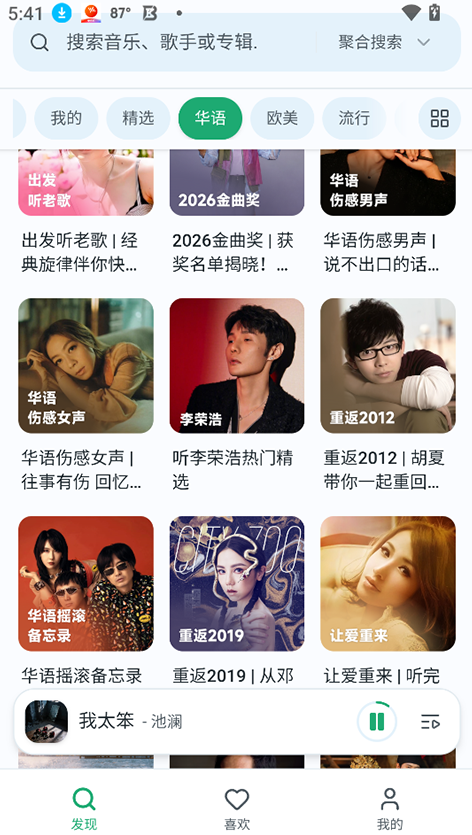The width and height of the screenshot is (472, 835).
Task: Expand the 聚合搜索 dropdown
Action: pos(384,43)
